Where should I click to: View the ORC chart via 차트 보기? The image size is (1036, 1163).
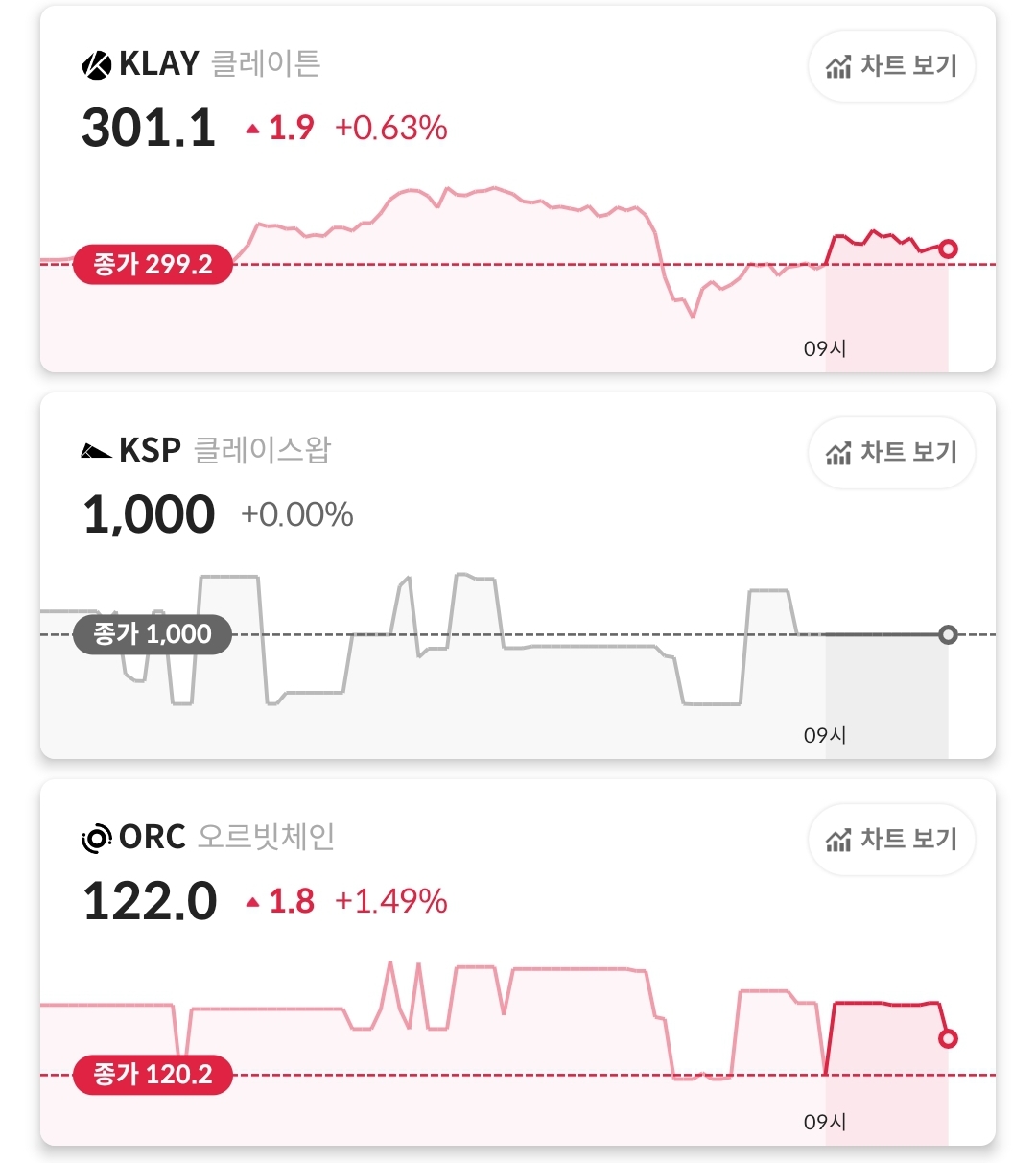click(891, 840)
